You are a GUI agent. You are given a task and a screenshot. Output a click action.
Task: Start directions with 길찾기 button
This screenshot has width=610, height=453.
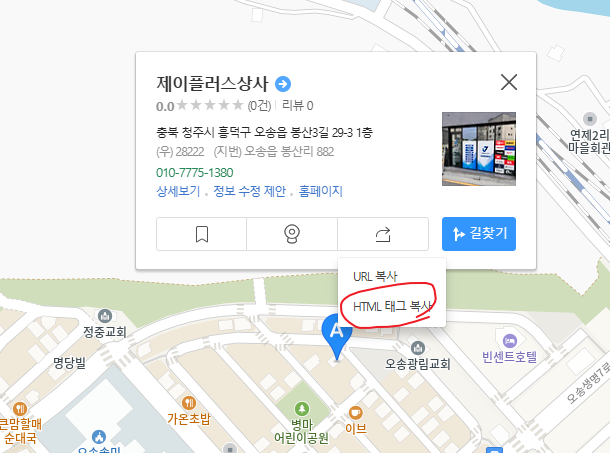tap(479, 234)
